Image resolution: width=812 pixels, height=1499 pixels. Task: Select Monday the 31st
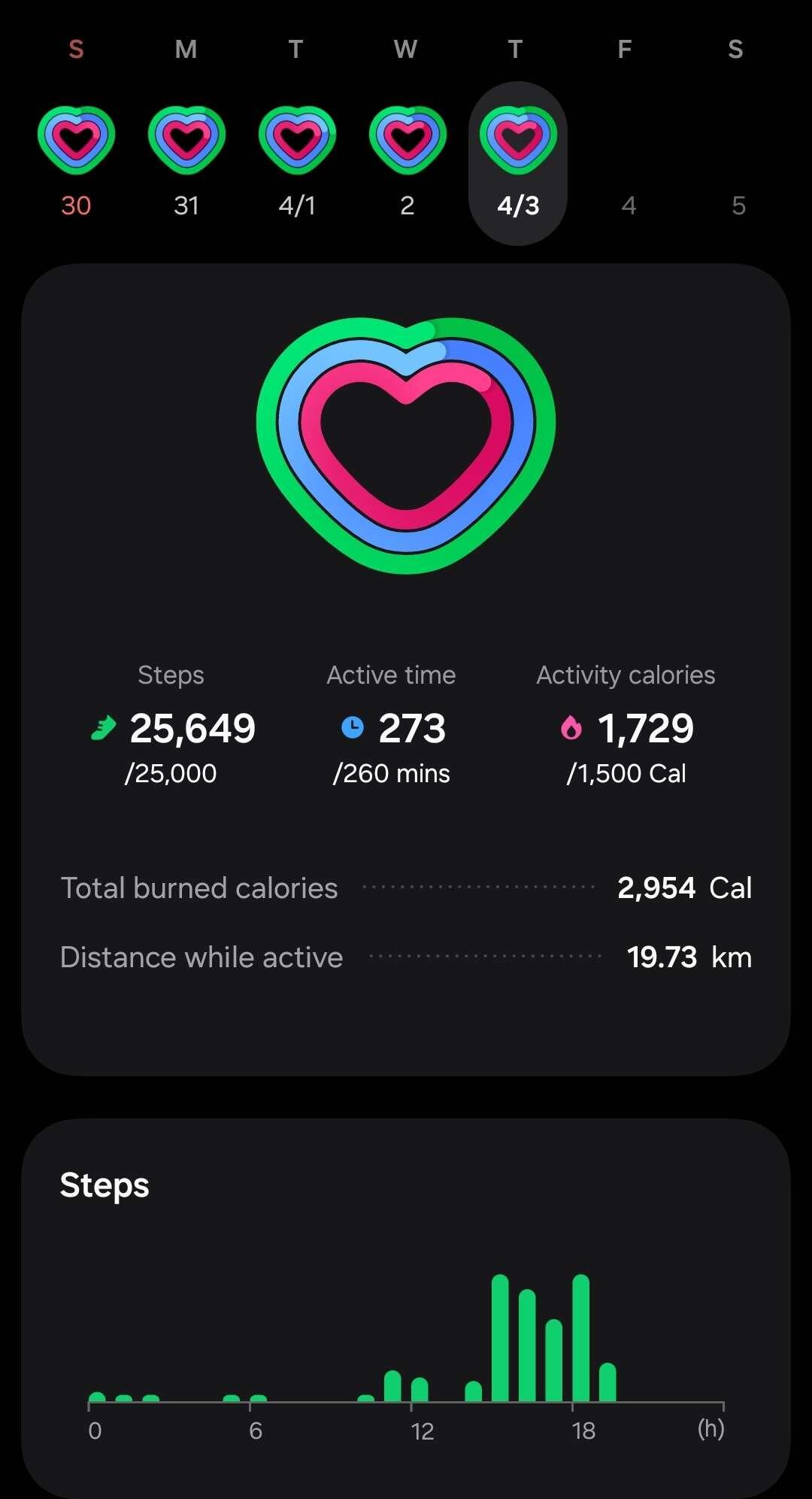click(x=186, y=162)
